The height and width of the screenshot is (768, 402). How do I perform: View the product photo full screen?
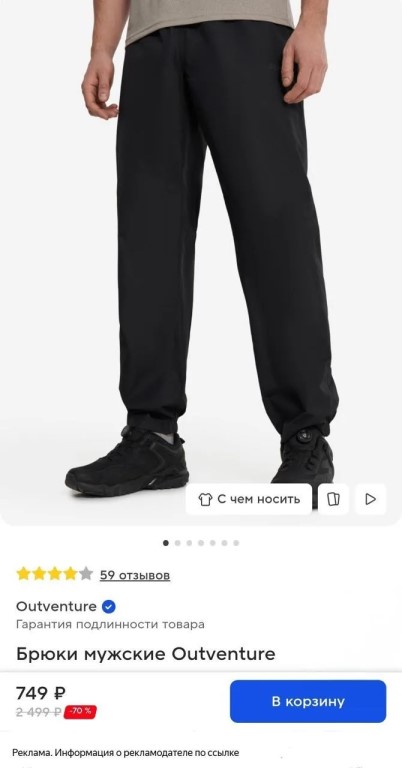(201, 245)
